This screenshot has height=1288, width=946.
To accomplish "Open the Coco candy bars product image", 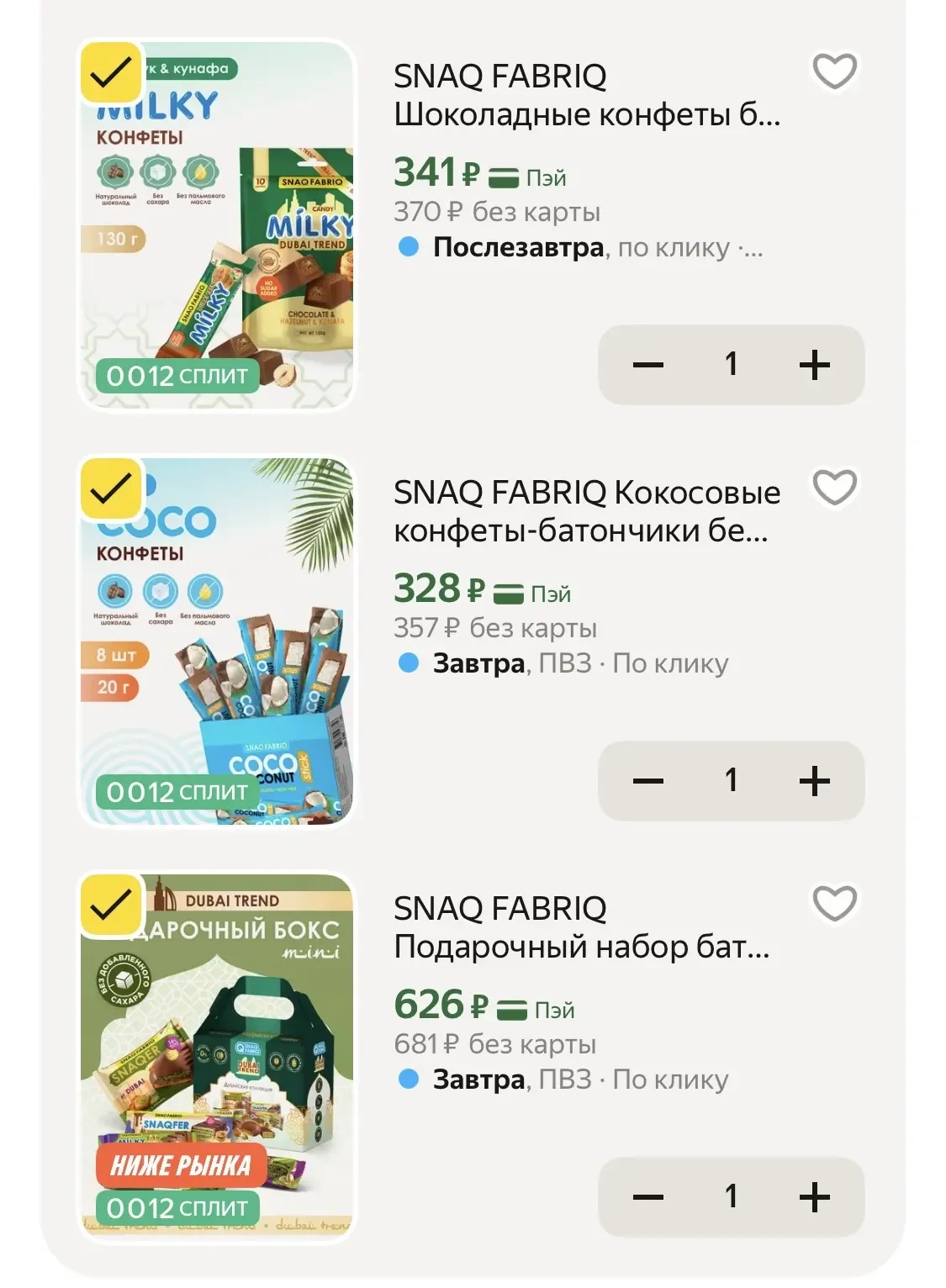I will coord(217,656).
